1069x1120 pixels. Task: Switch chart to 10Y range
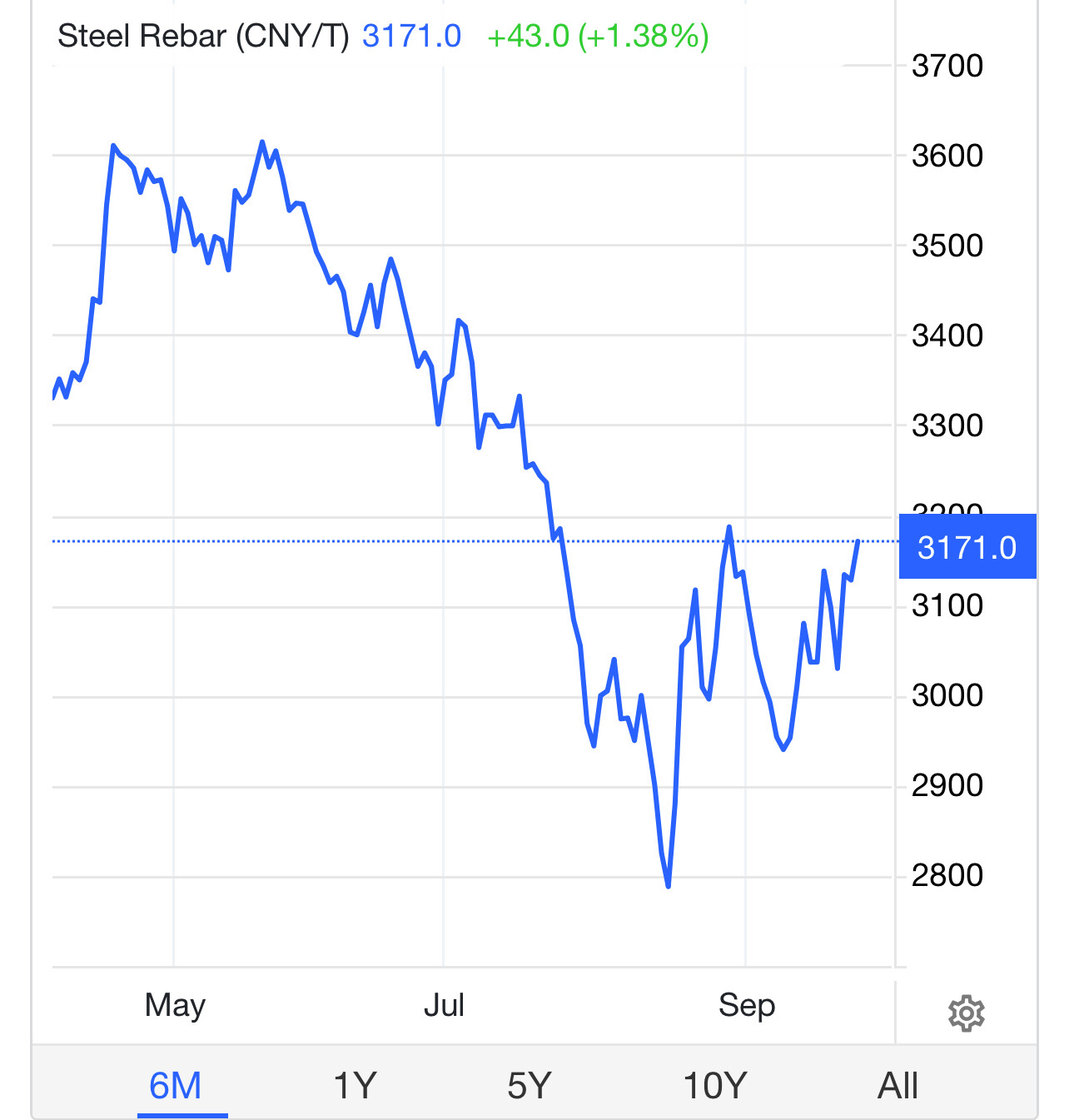[714, 1086]
